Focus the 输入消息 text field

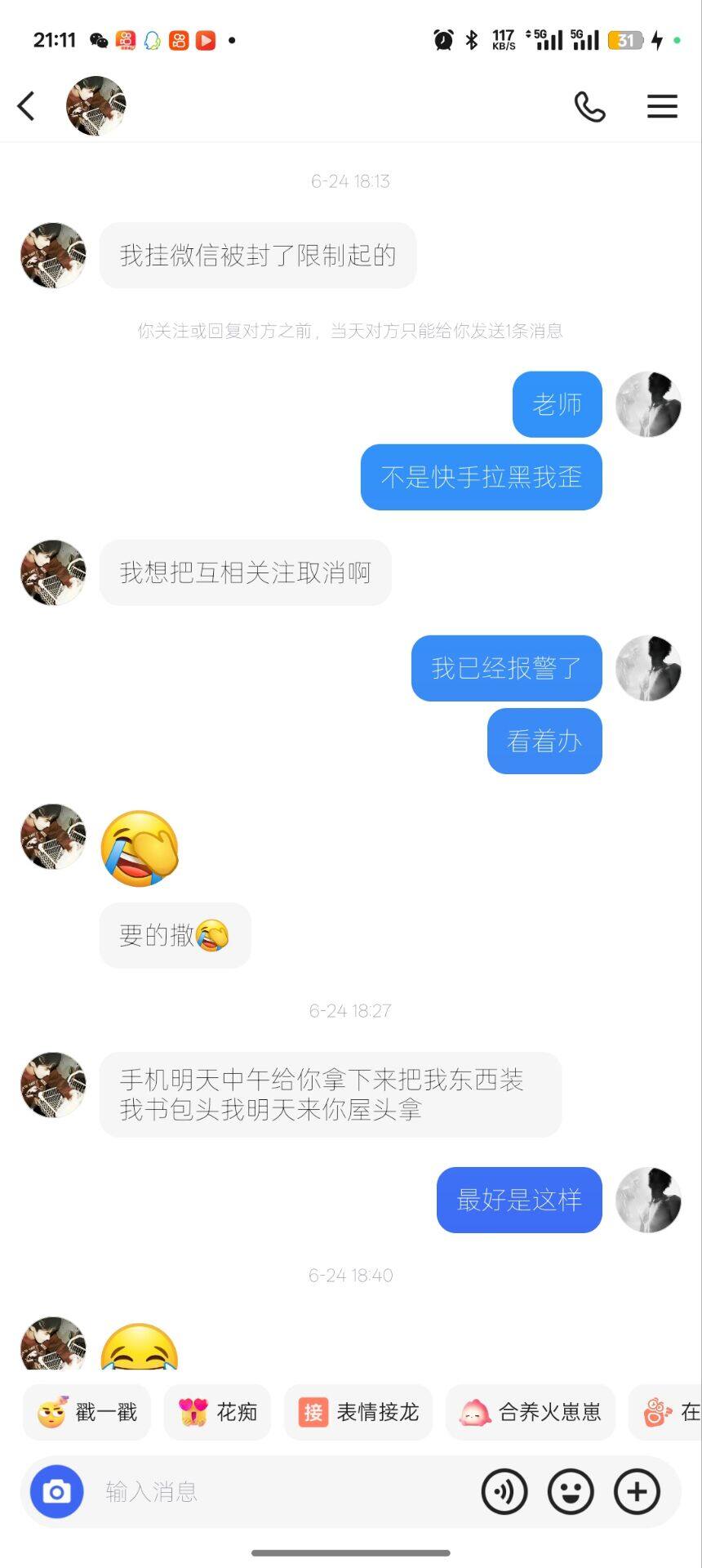point(278,1492)
